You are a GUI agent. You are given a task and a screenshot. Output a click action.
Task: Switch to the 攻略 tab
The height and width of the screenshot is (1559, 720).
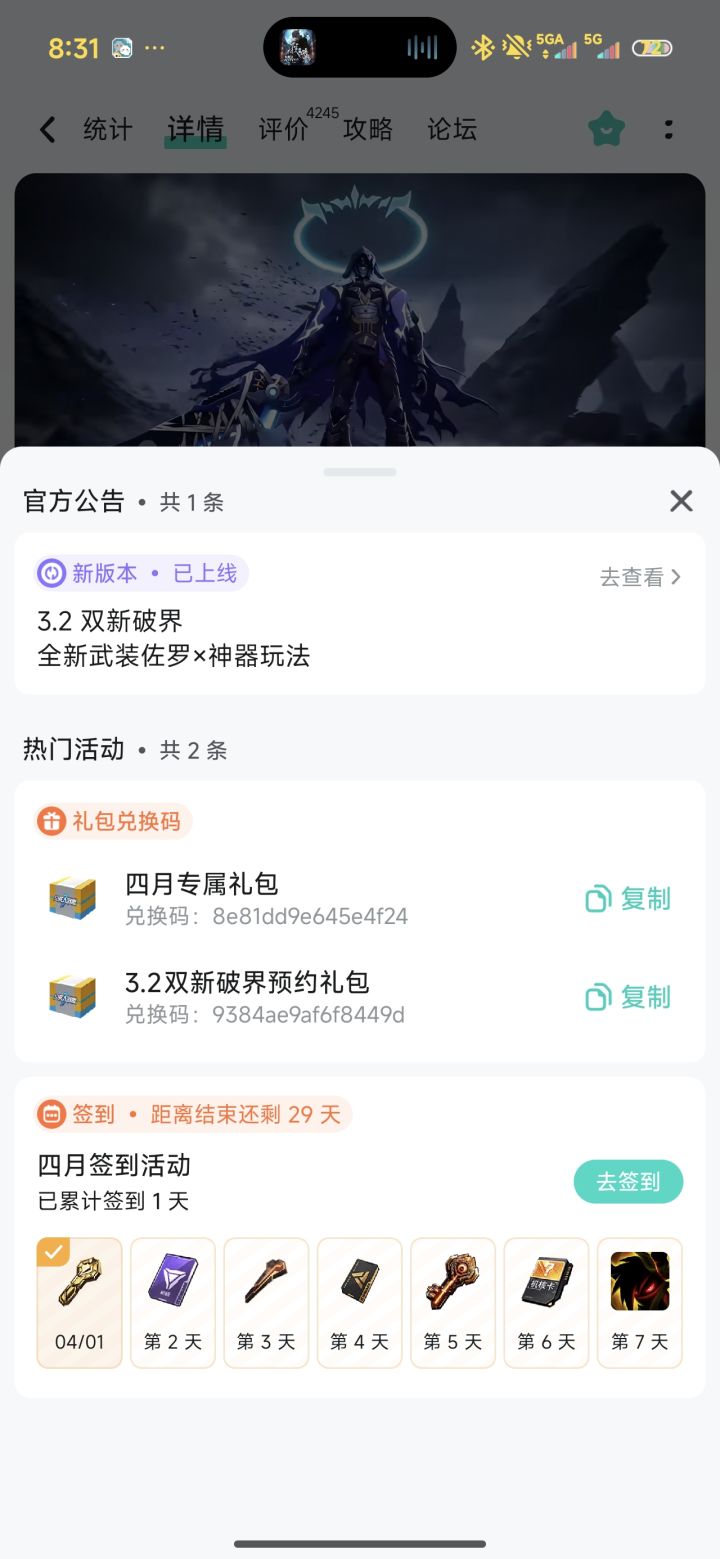(x=367, y=130)
